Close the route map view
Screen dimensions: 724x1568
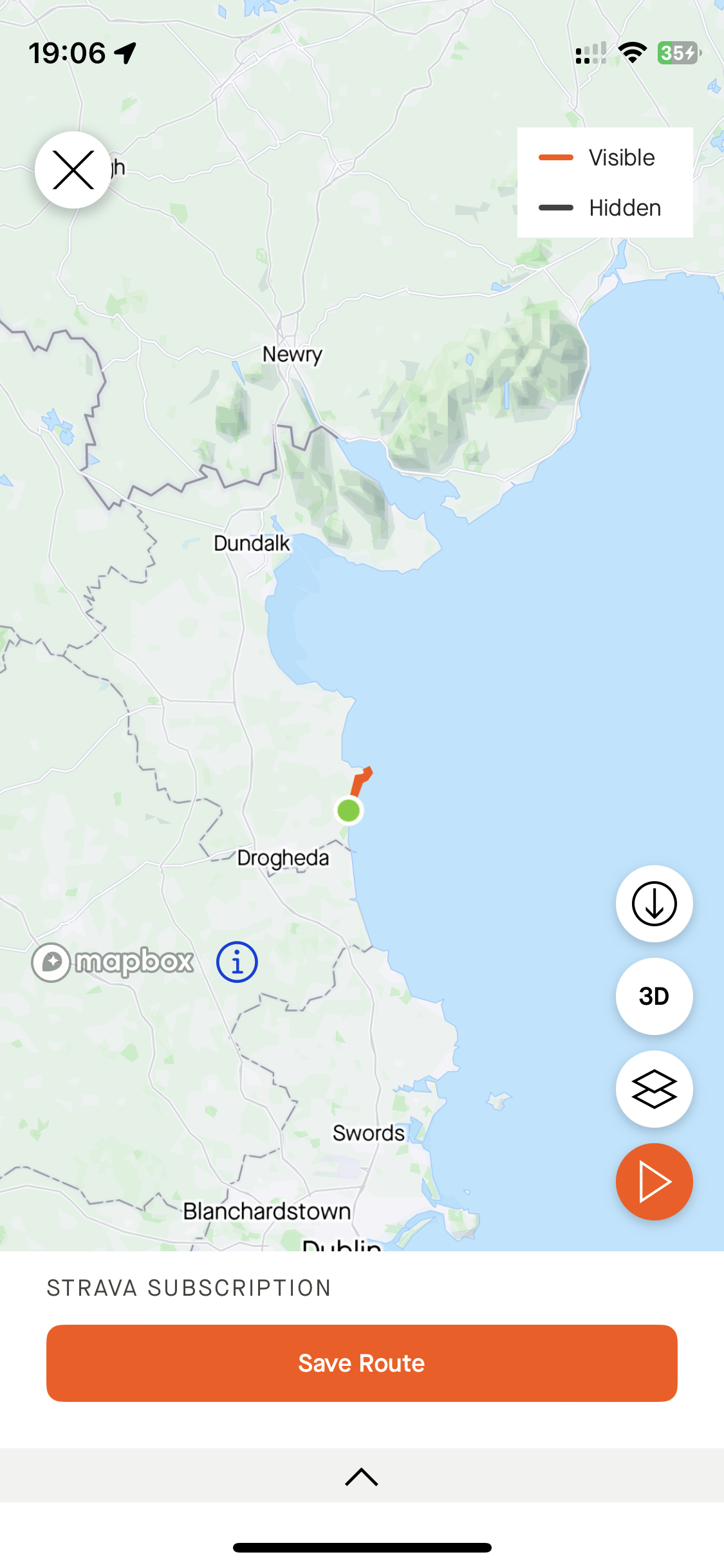[x=73, y=170]
